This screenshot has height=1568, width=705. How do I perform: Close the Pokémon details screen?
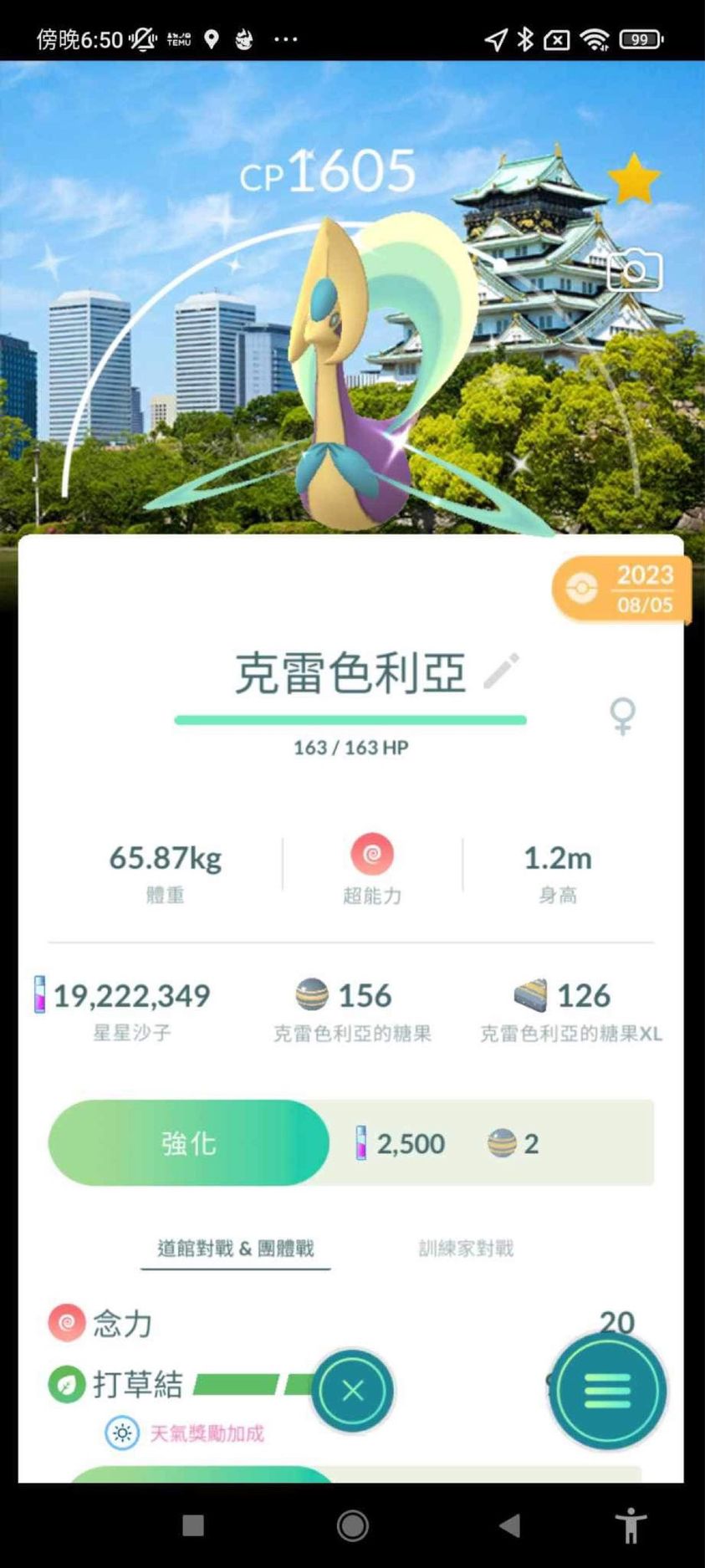[x=353, y=1391]
